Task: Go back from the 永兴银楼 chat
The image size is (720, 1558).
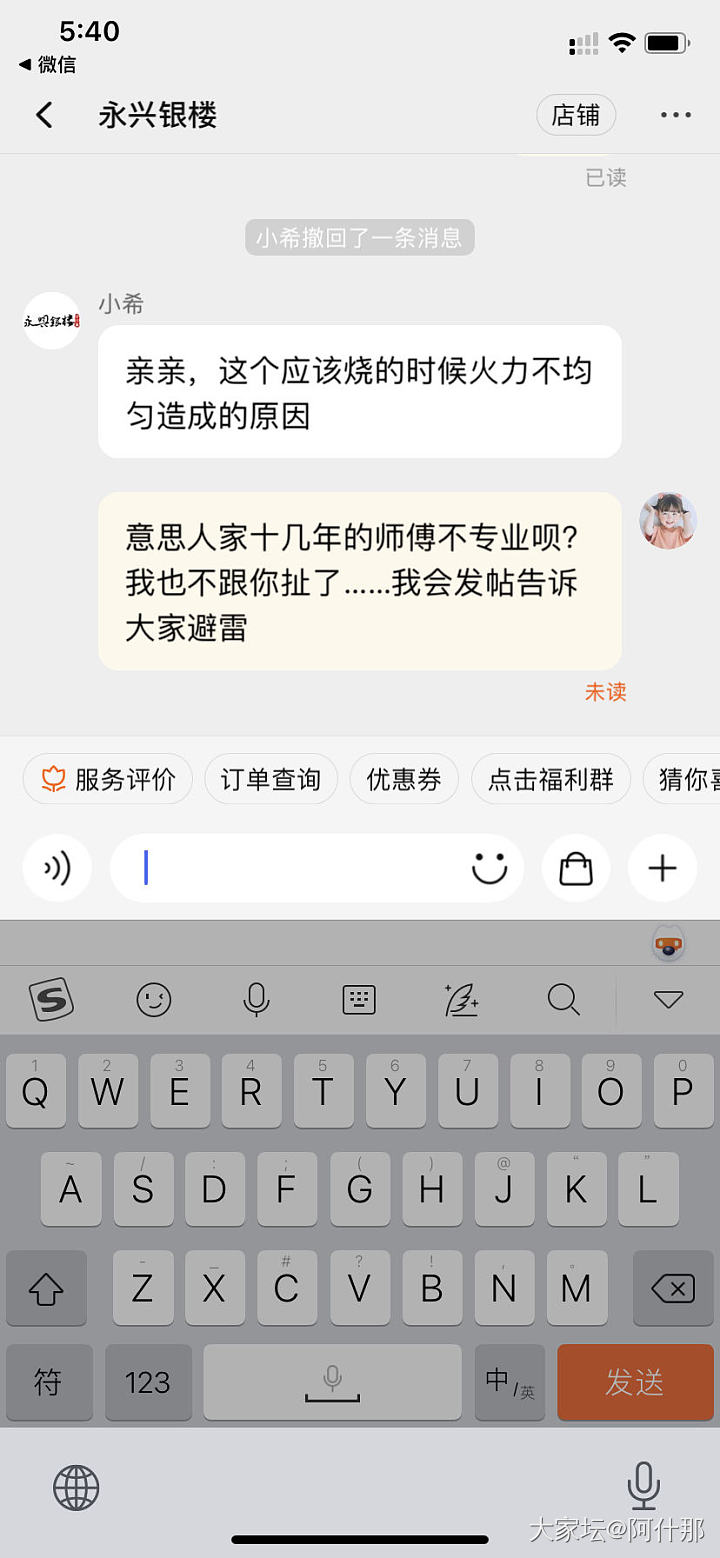Action: click(x=44, y=115)
